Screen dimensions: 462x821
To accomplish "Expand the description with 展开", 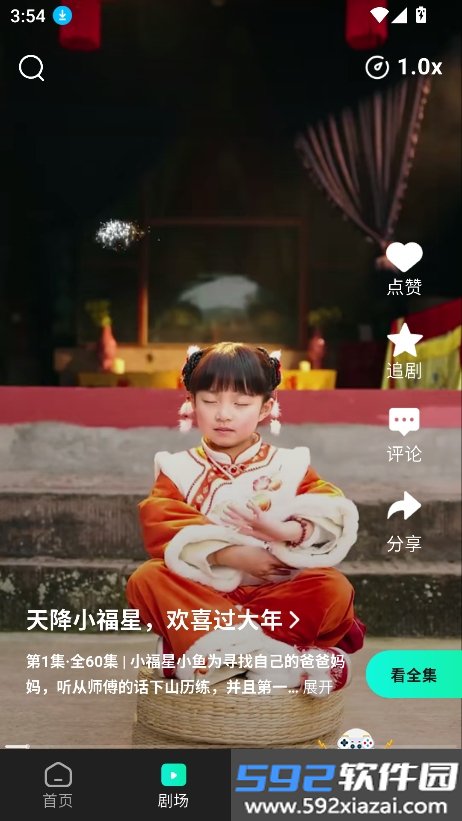I will pyautogui.click(x=318, y=687).
